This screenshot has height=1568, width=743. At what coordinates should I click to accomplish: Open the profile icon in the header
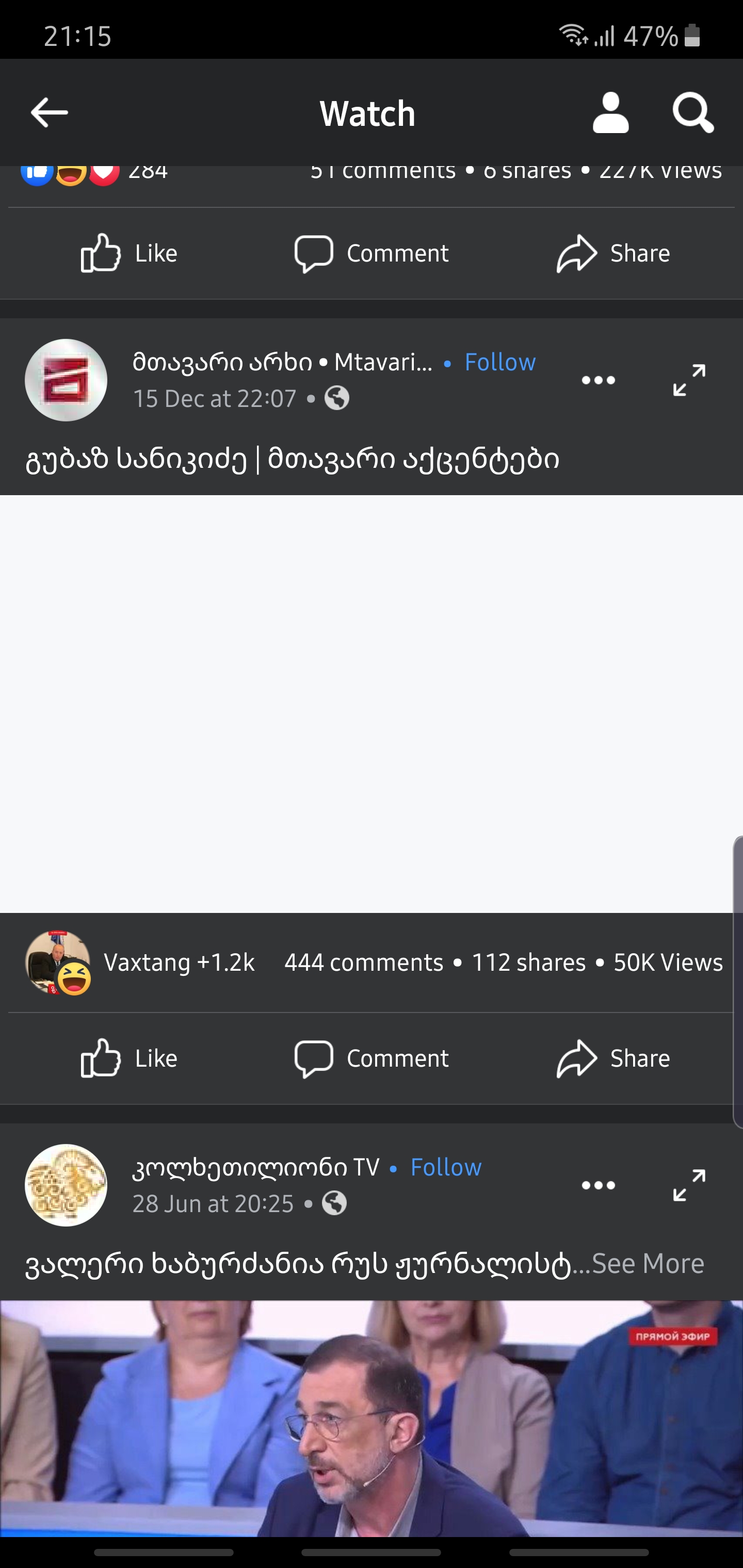pyautogui.click(x=610, y=112)
